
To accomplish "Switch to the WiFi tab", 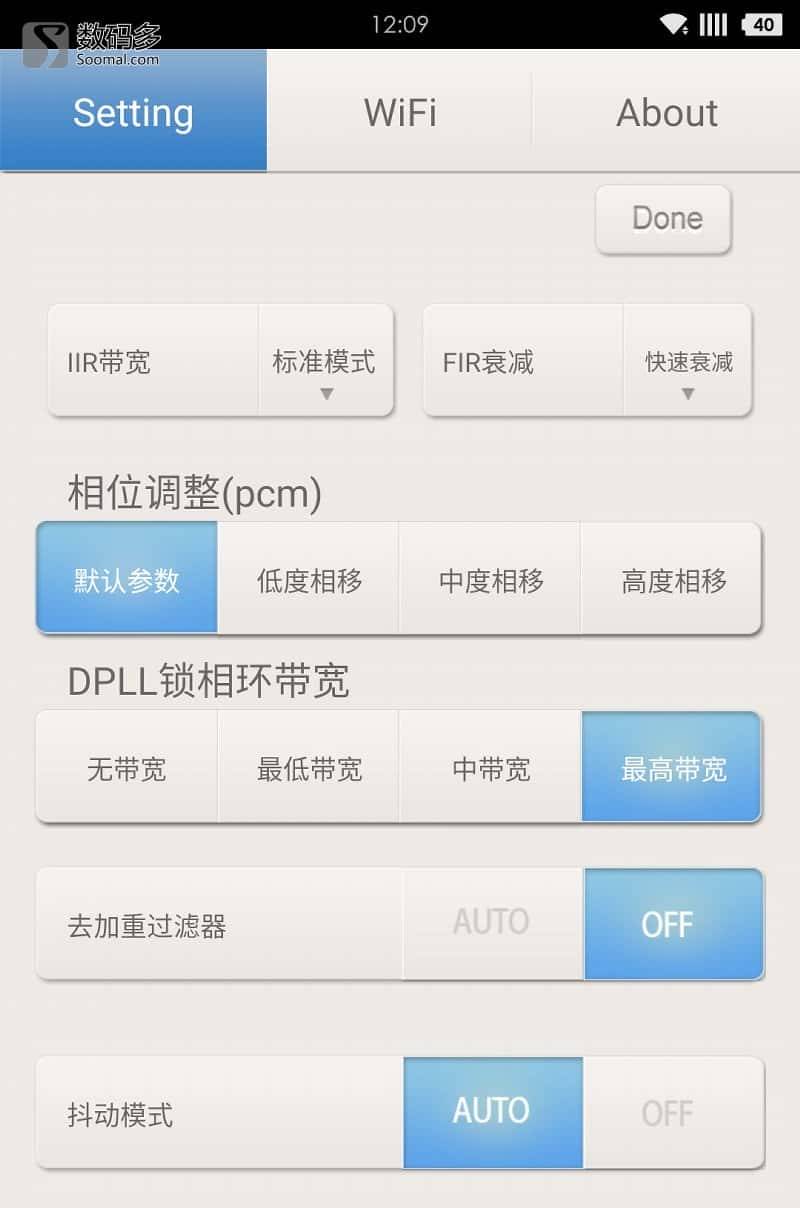I will click(x=399, y=111).
